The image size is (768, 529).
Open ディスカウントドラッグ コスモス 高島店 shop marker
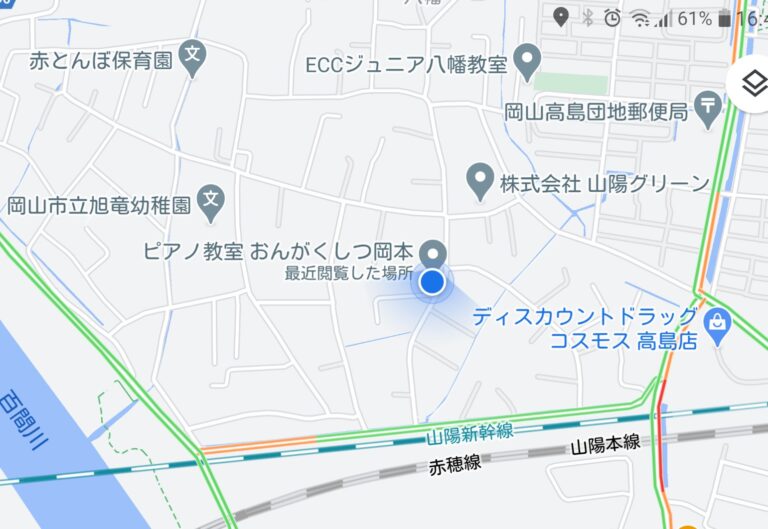coord(717,323)
